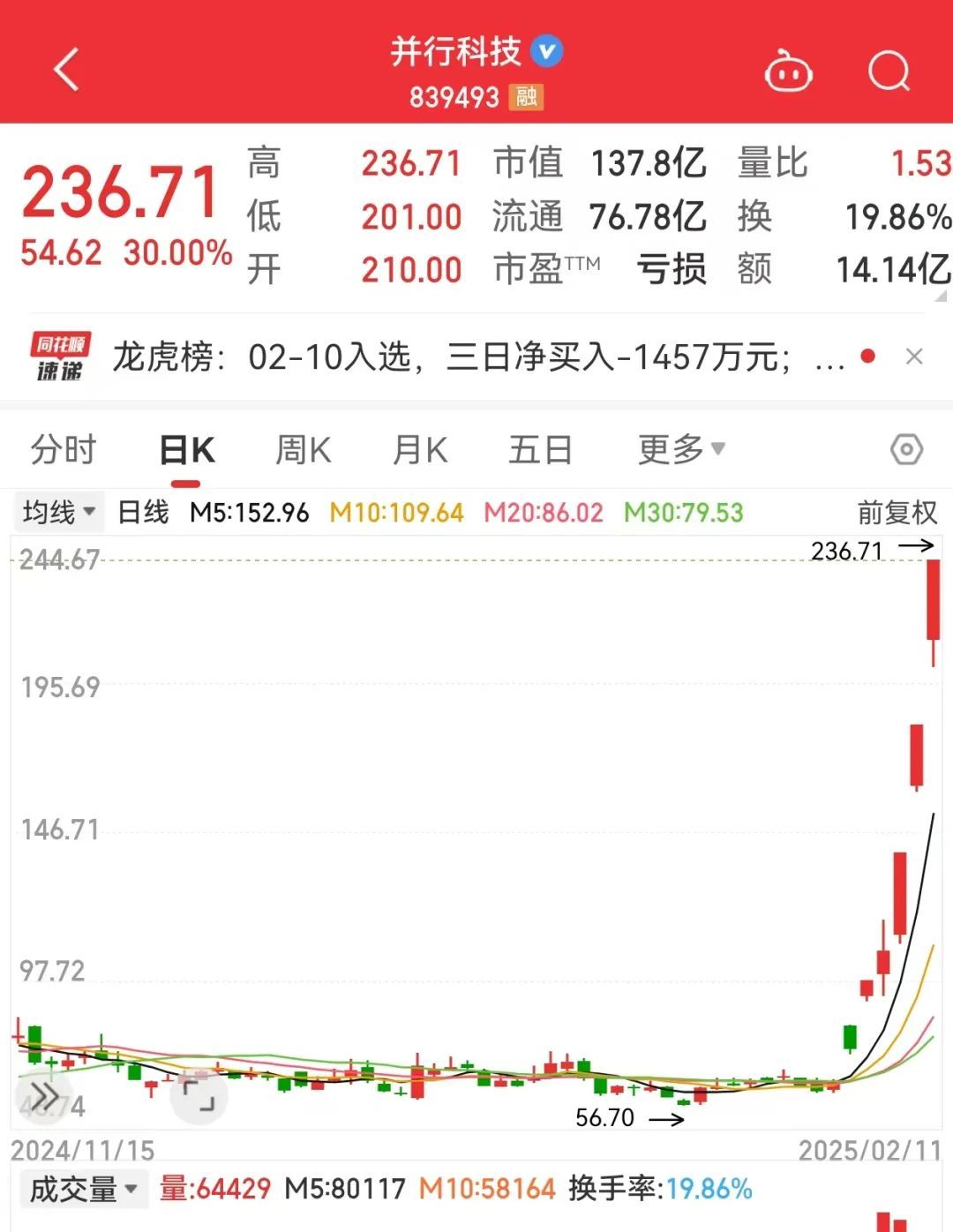Select the 日K chart tab
Viewport: 953px width, 1232px height.
[x=186, y=450]
